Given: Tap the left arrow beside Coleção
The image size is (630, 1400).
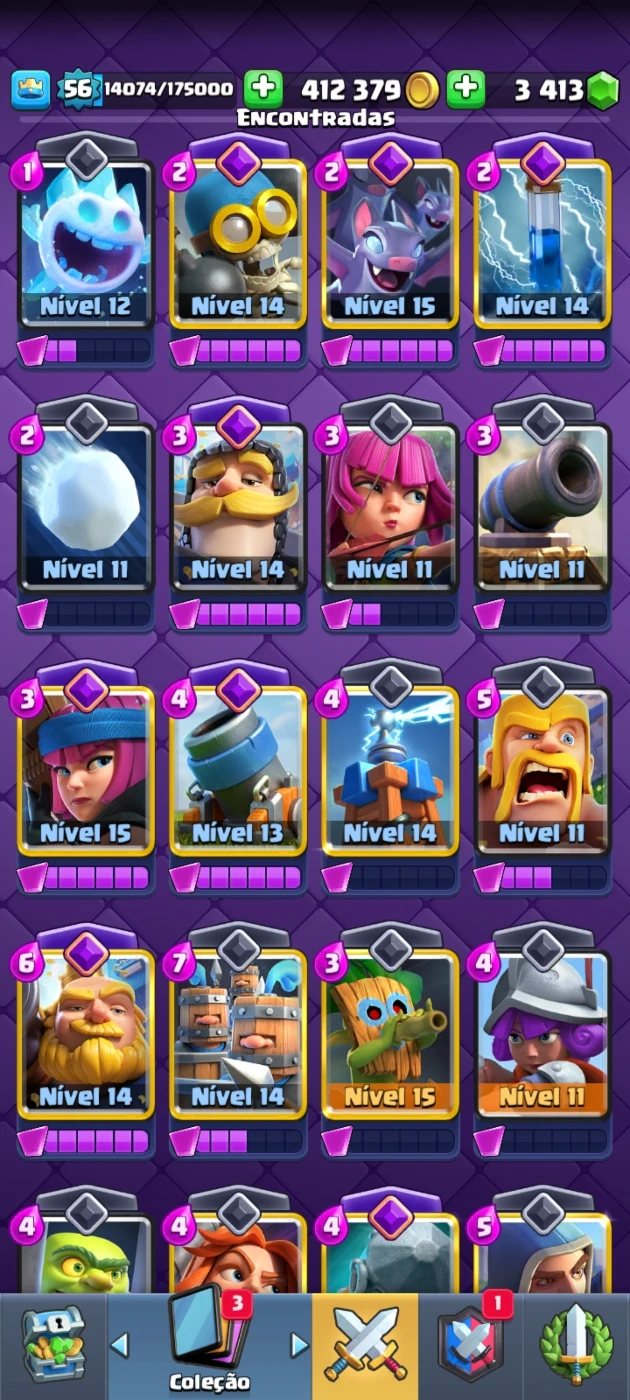Looking at the screenshot, I should (x=119, y=1344).
